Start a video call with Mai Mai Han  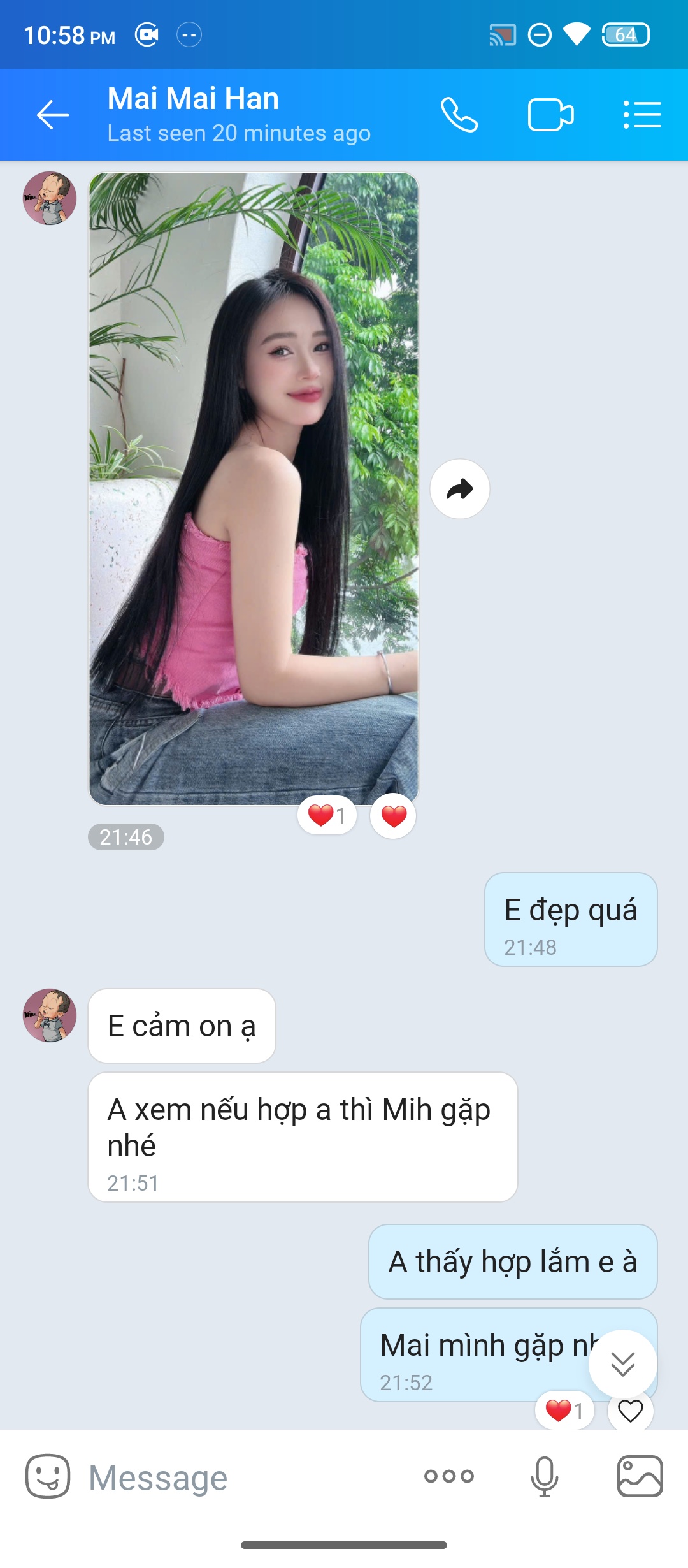551,115
